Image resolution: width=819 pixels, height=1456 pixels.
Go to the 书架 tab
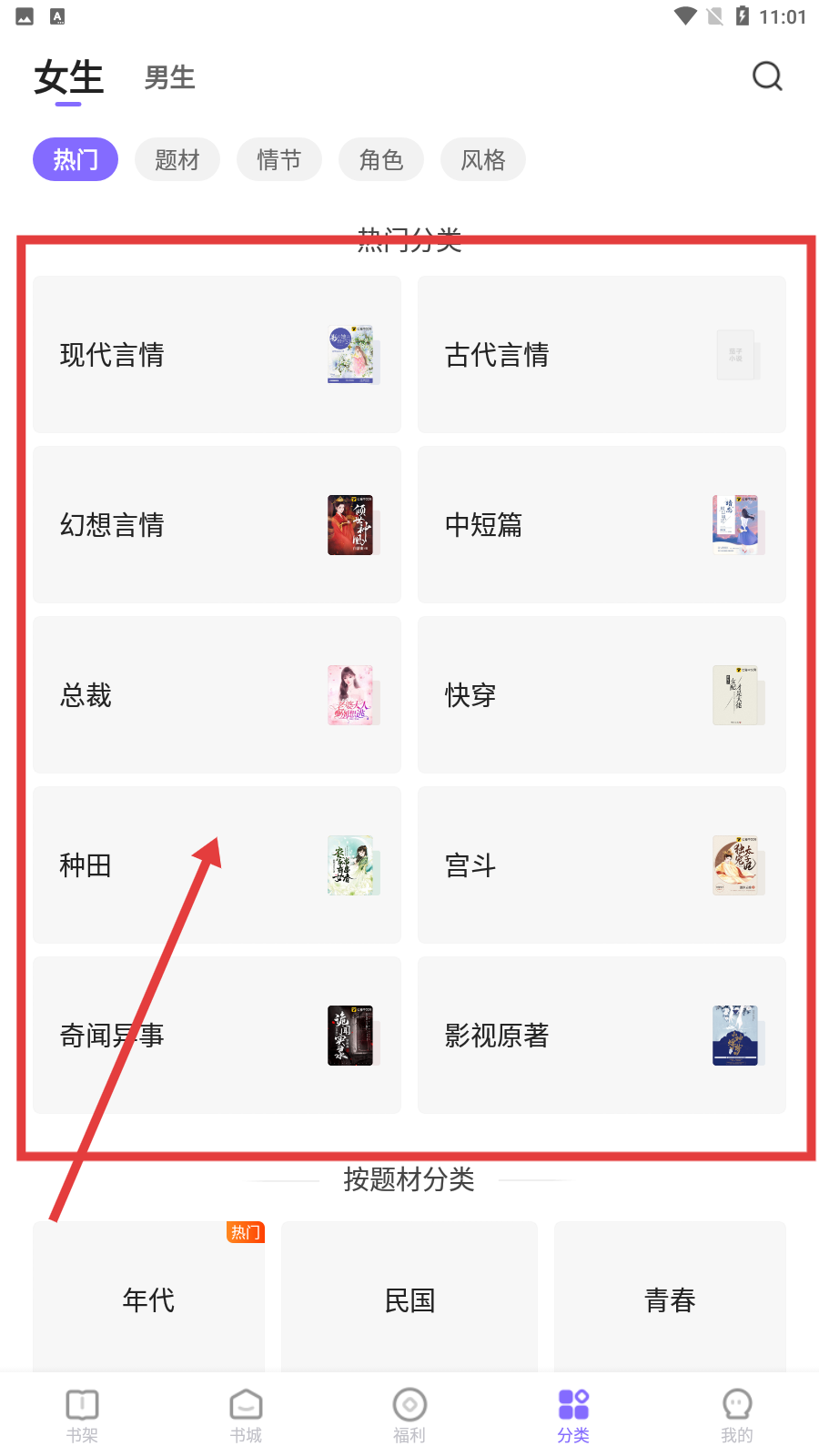(x=82, y=1416)
